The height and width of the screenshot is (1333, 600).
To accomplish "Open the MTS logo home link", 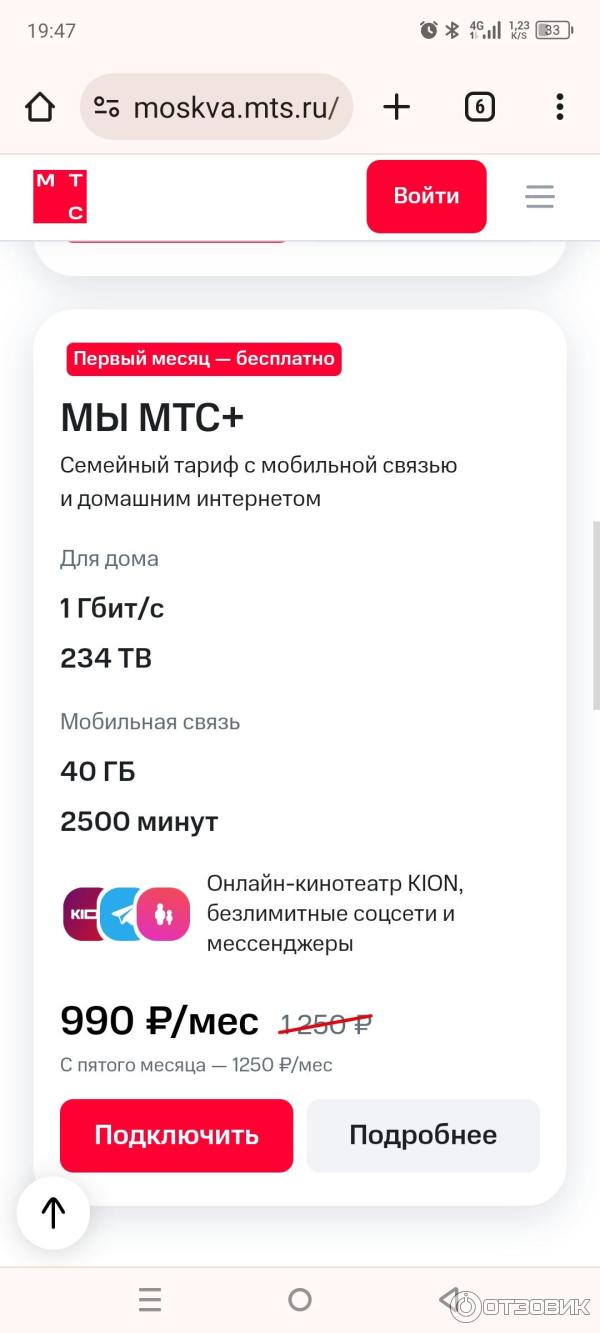I will click(x=60, y=196).
